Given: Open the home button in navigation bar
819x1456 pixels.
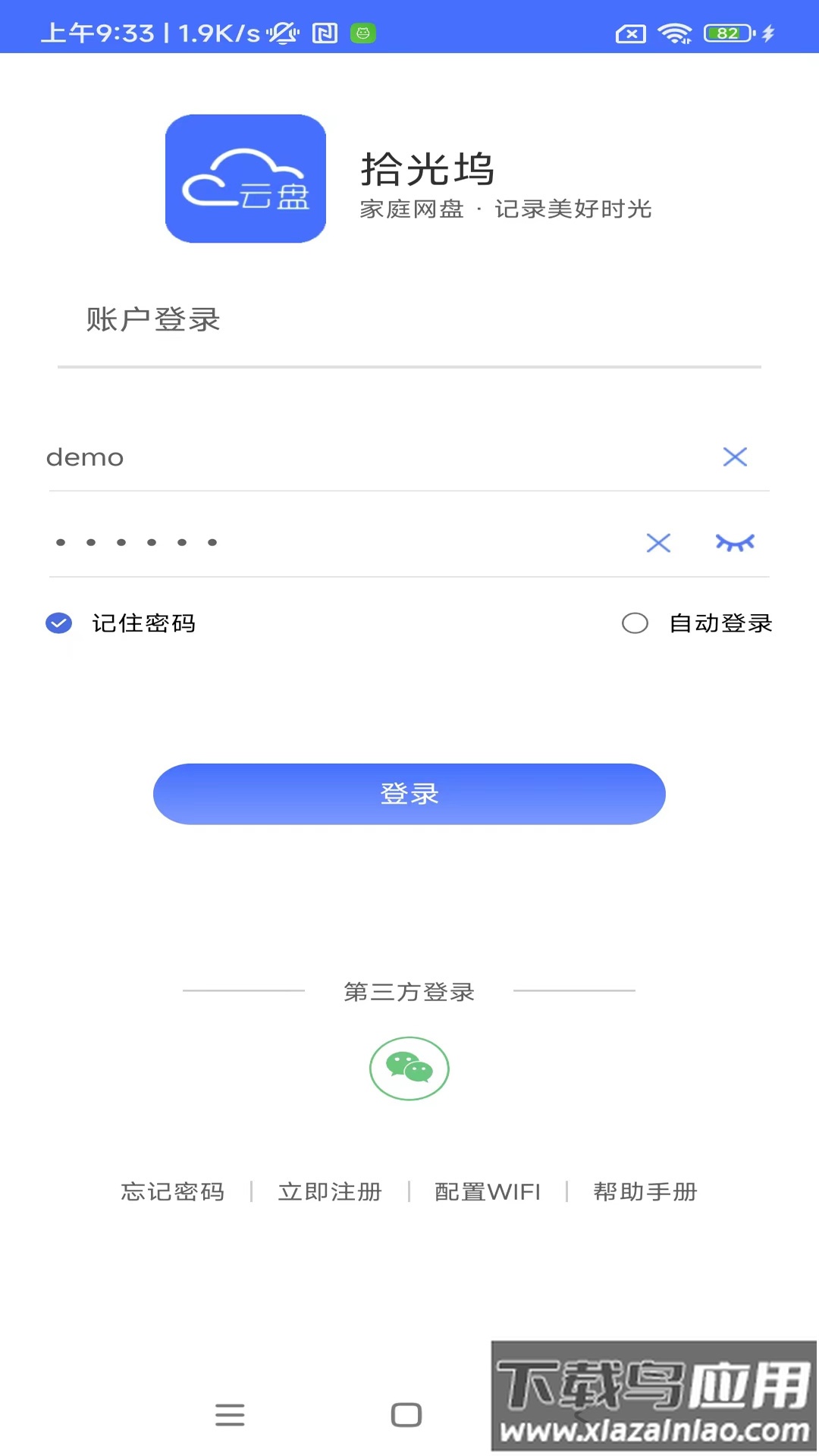Looking at the screenshot, I should pyautogui.click(x=408, y=1415).
